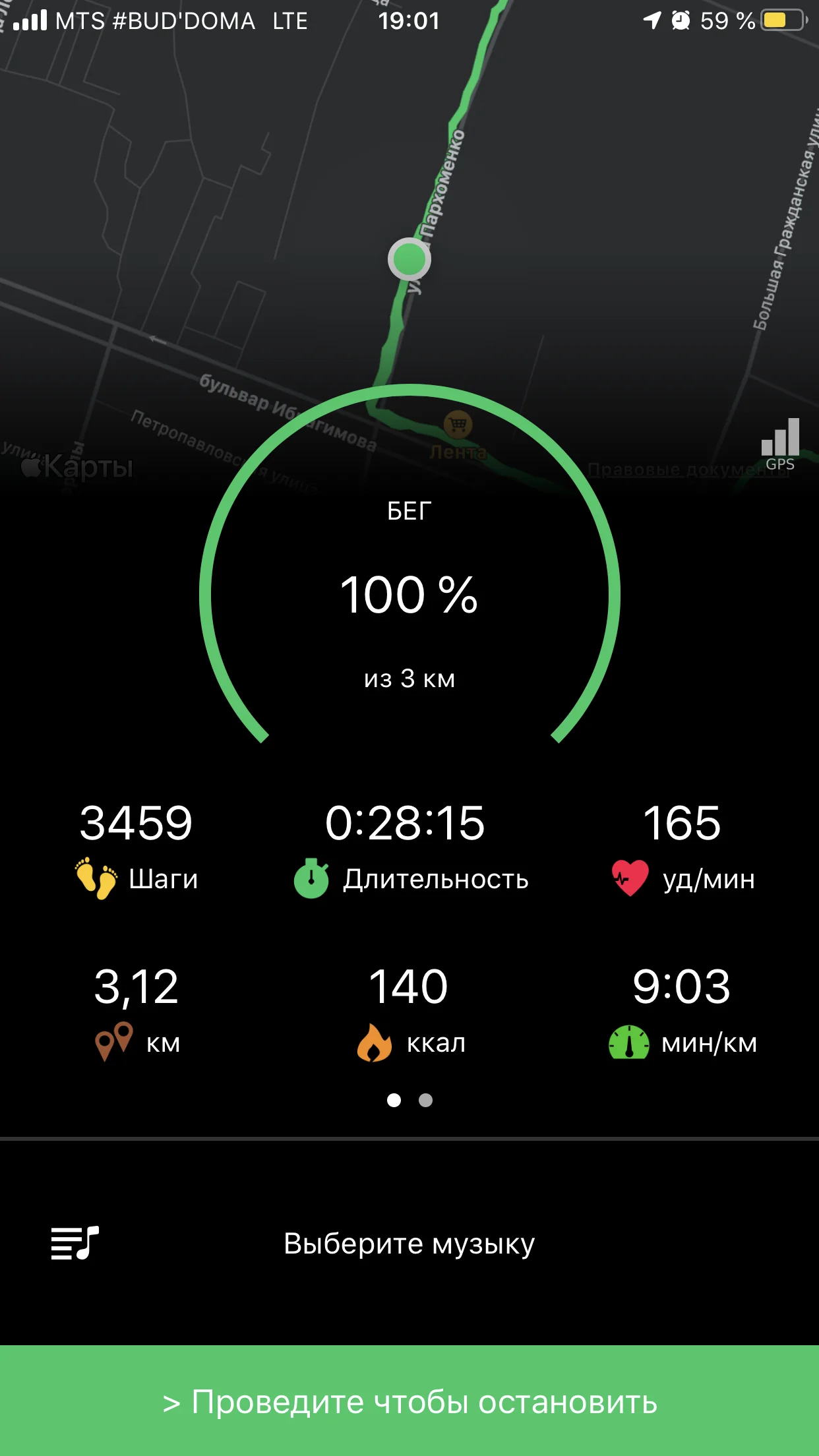The width and height of the screenshot is (819, 1456).
Task: Open the Выберите музыку music selector
Action: coord(409,1244)
